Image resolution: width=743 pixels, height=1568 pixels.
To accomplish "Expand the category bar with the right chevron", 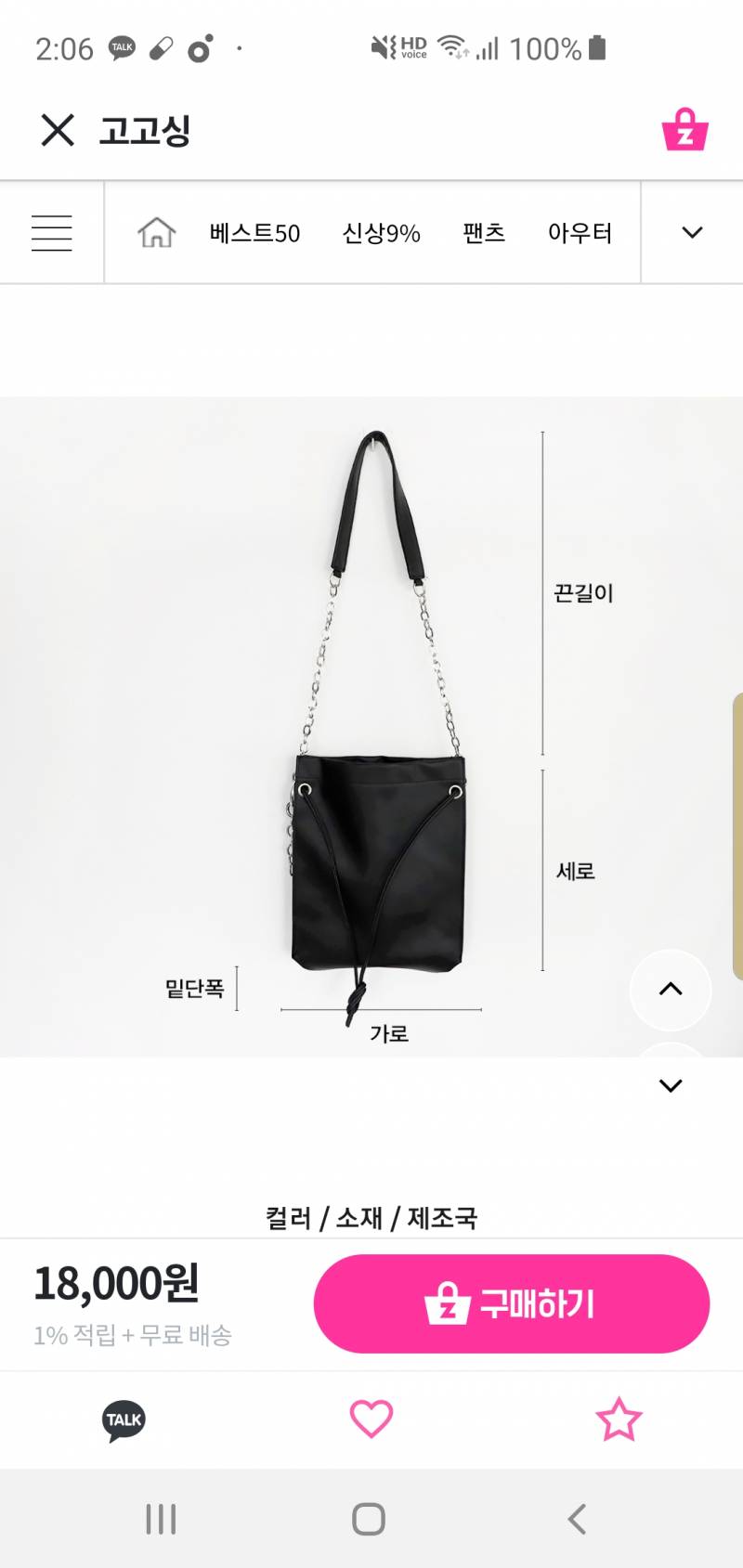I will coord(690,232).
